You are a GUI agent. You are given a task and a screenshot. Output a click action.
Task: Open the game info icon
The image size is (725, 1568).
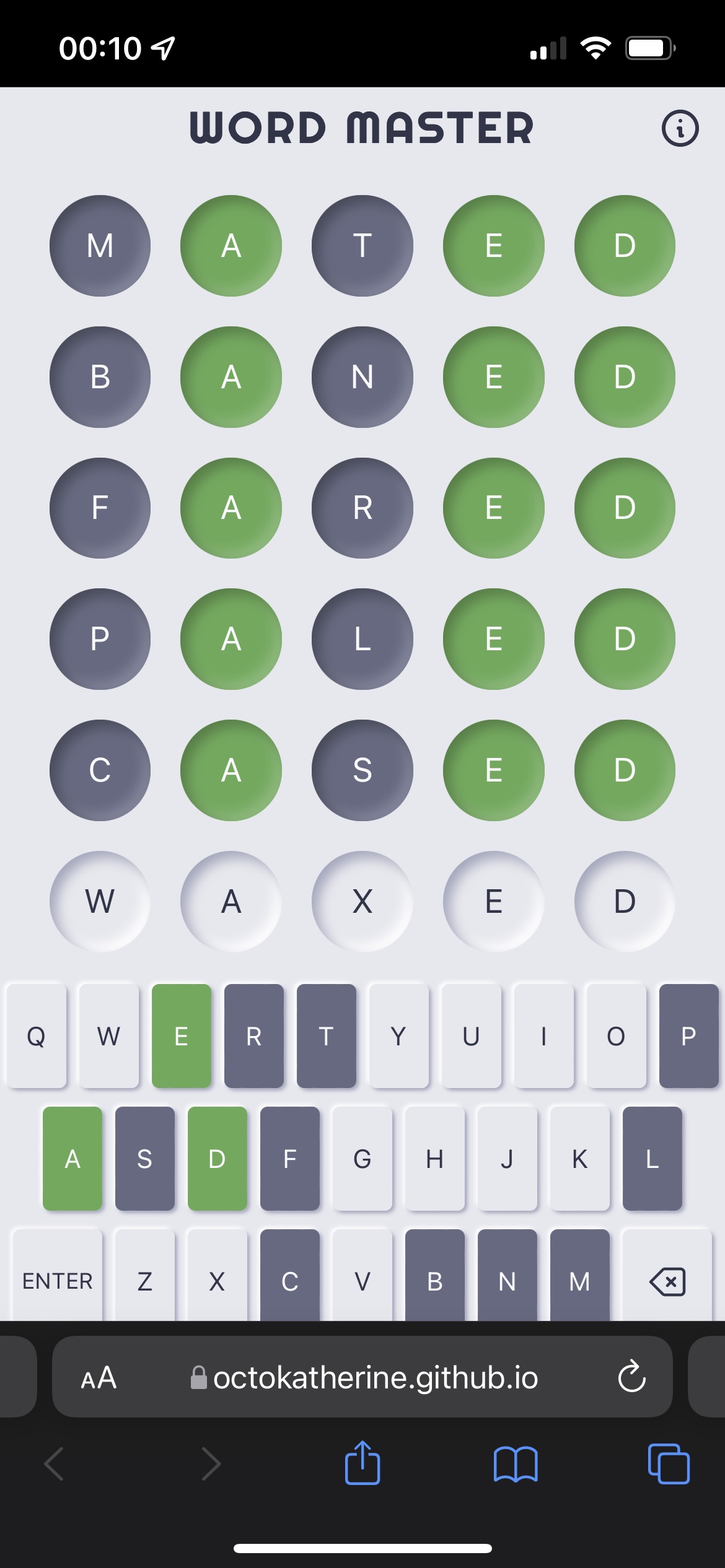pos(680,129)
